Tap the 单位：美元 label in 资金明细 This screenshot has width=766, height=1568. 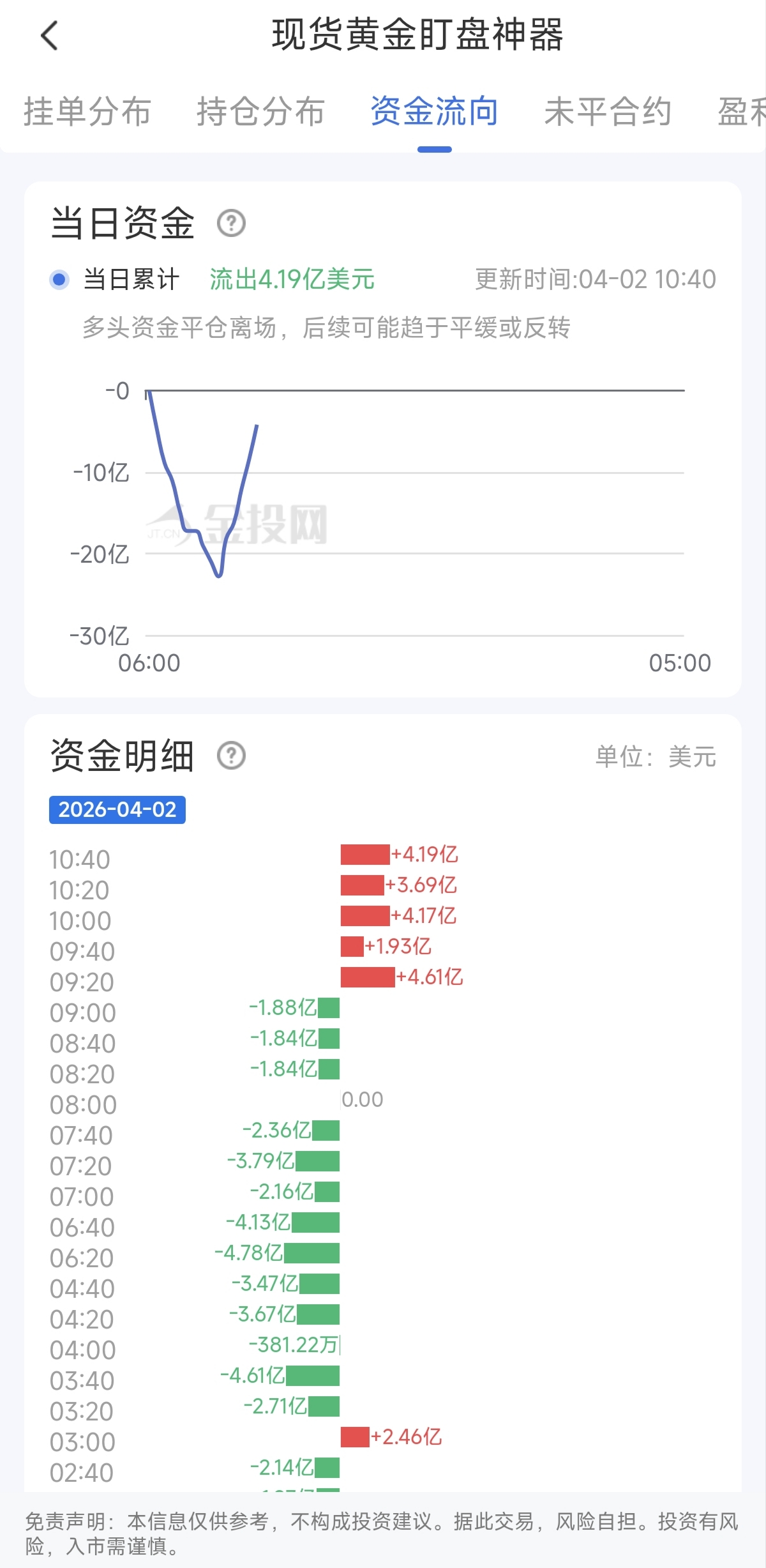coord(653,756)
